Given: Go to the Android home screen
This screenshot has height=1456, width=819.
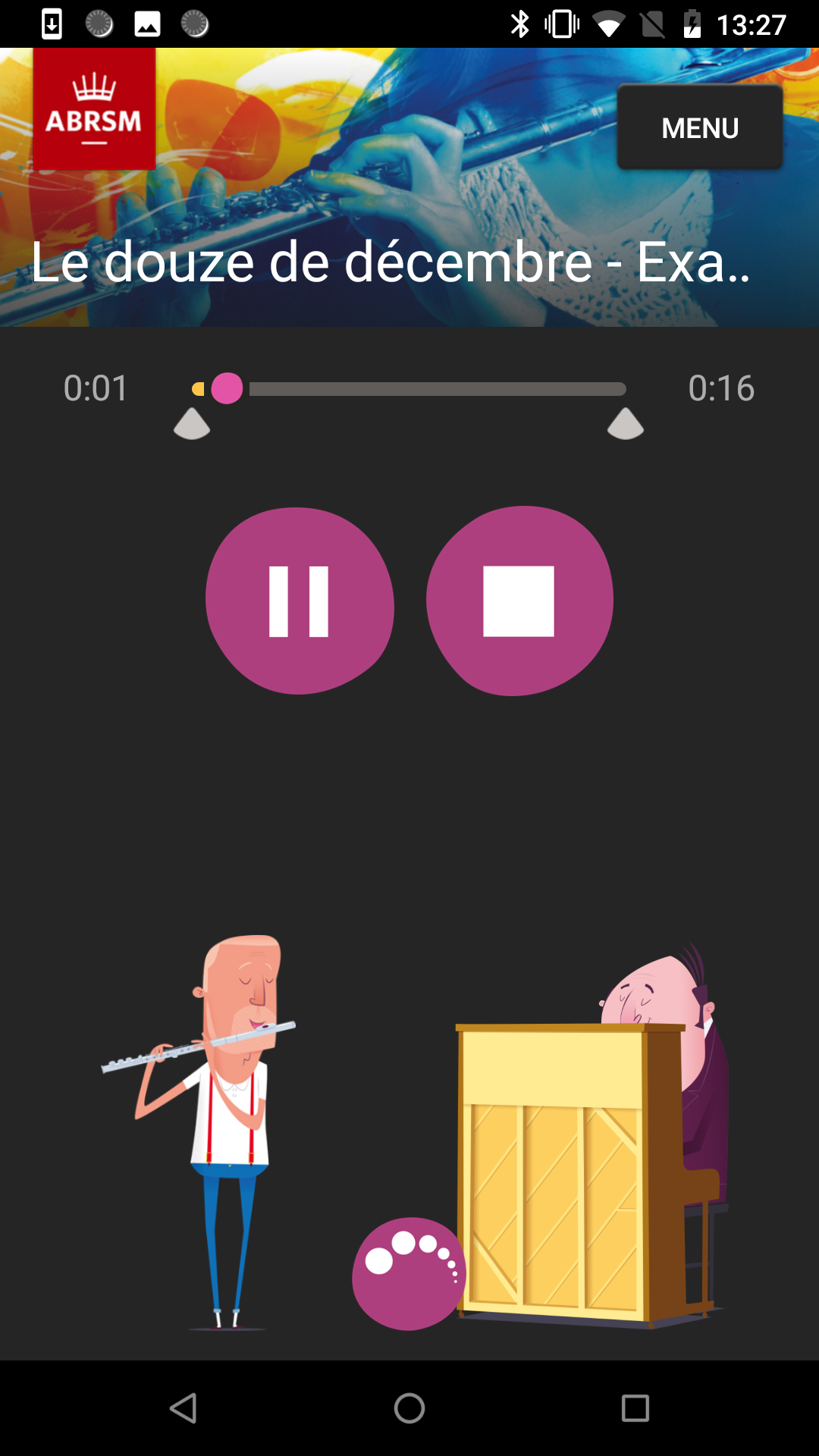Looking at the screenshot, I should (x=409, y=1408).
